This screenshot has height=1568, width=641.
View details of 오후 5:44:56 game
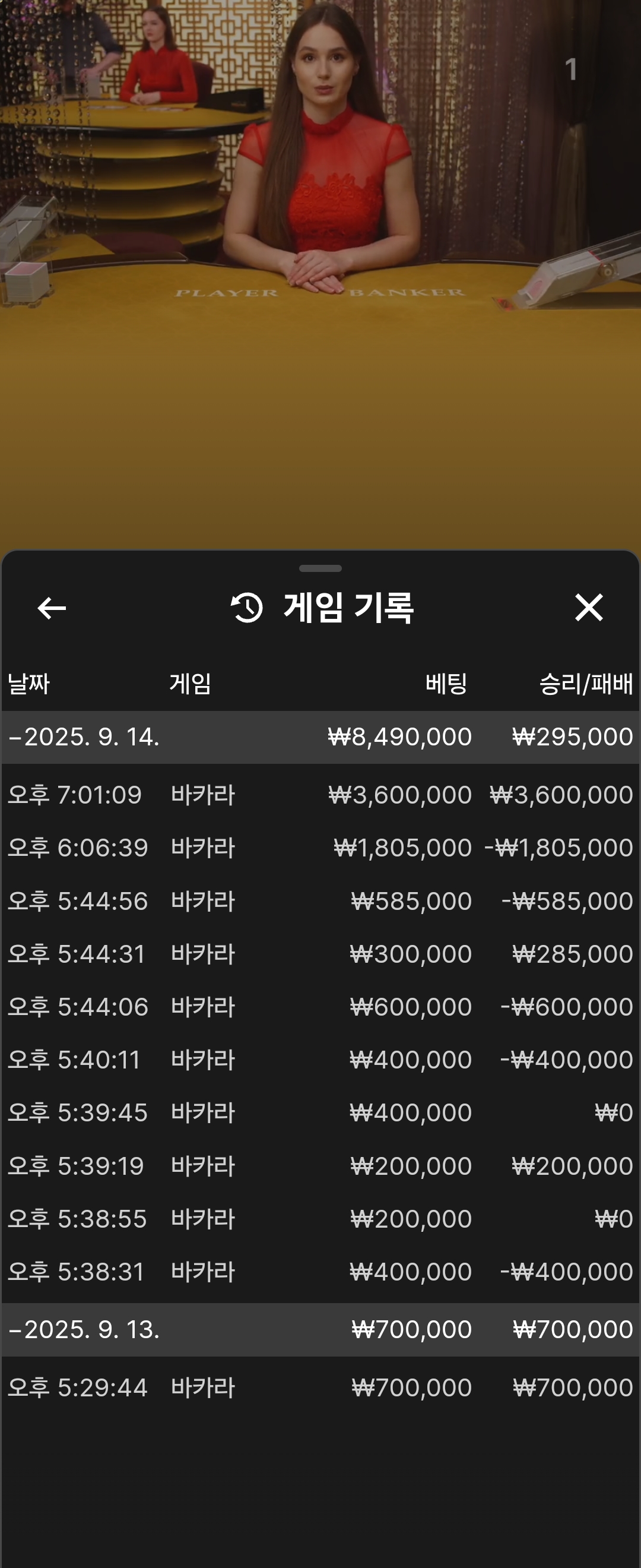(x=320, y=900)
